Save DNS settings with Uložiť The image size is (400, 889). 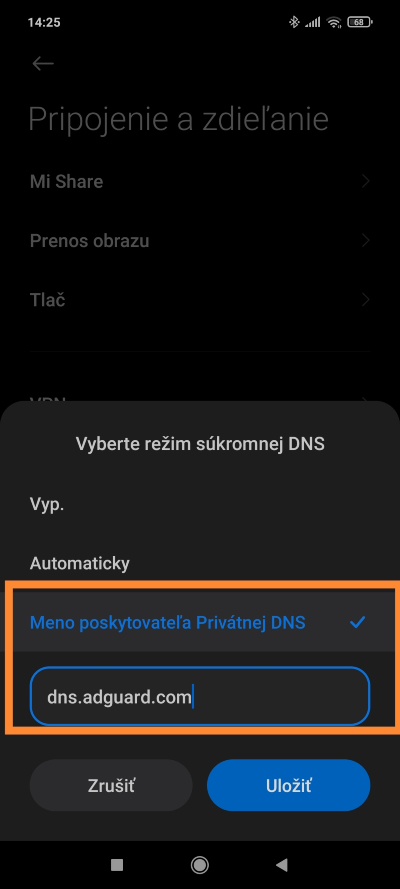288,786
